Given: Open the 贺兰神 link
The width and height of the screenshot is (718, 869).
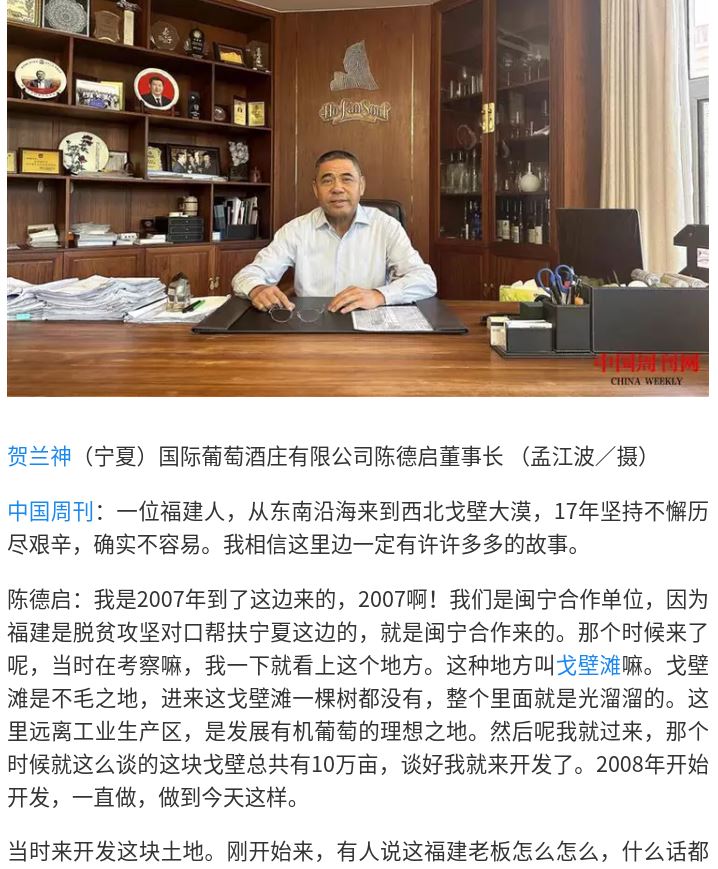Looking at the screenshot, I should 40,457.
